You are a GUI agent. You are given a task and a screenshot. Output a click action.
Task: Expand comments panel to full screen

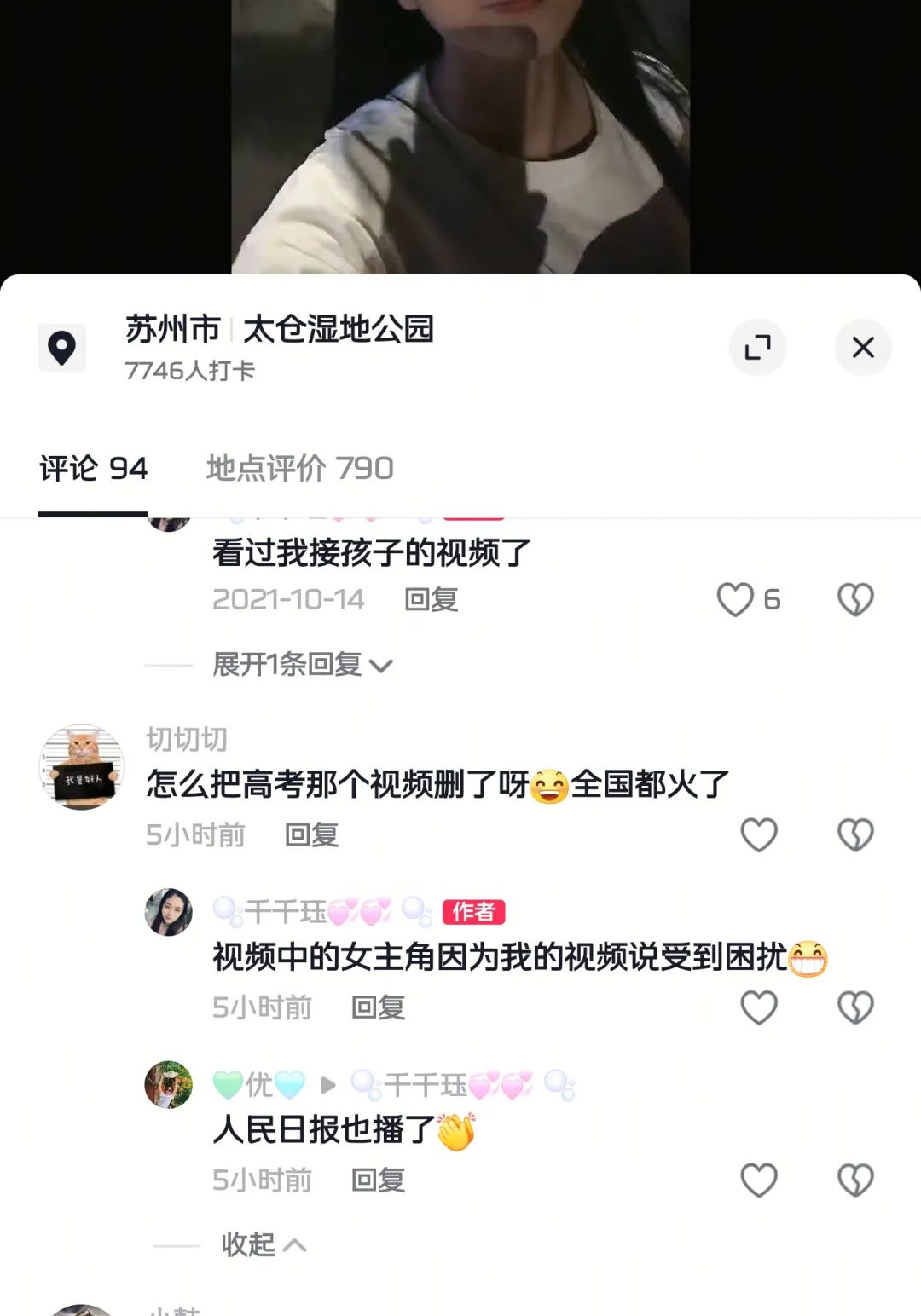coord(757,347)
